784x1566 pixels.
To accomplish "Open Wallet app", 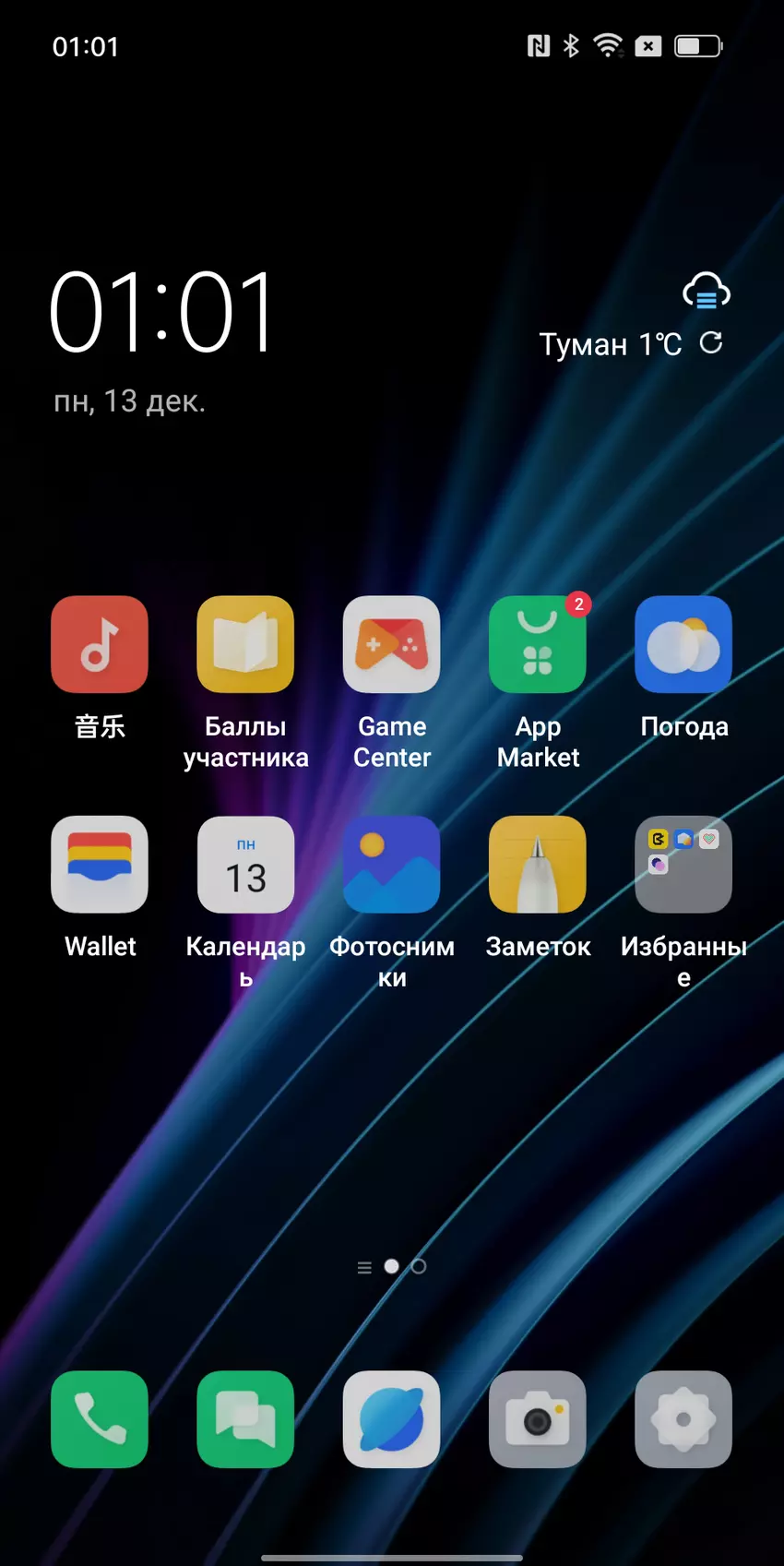I will tap(100, 864).
